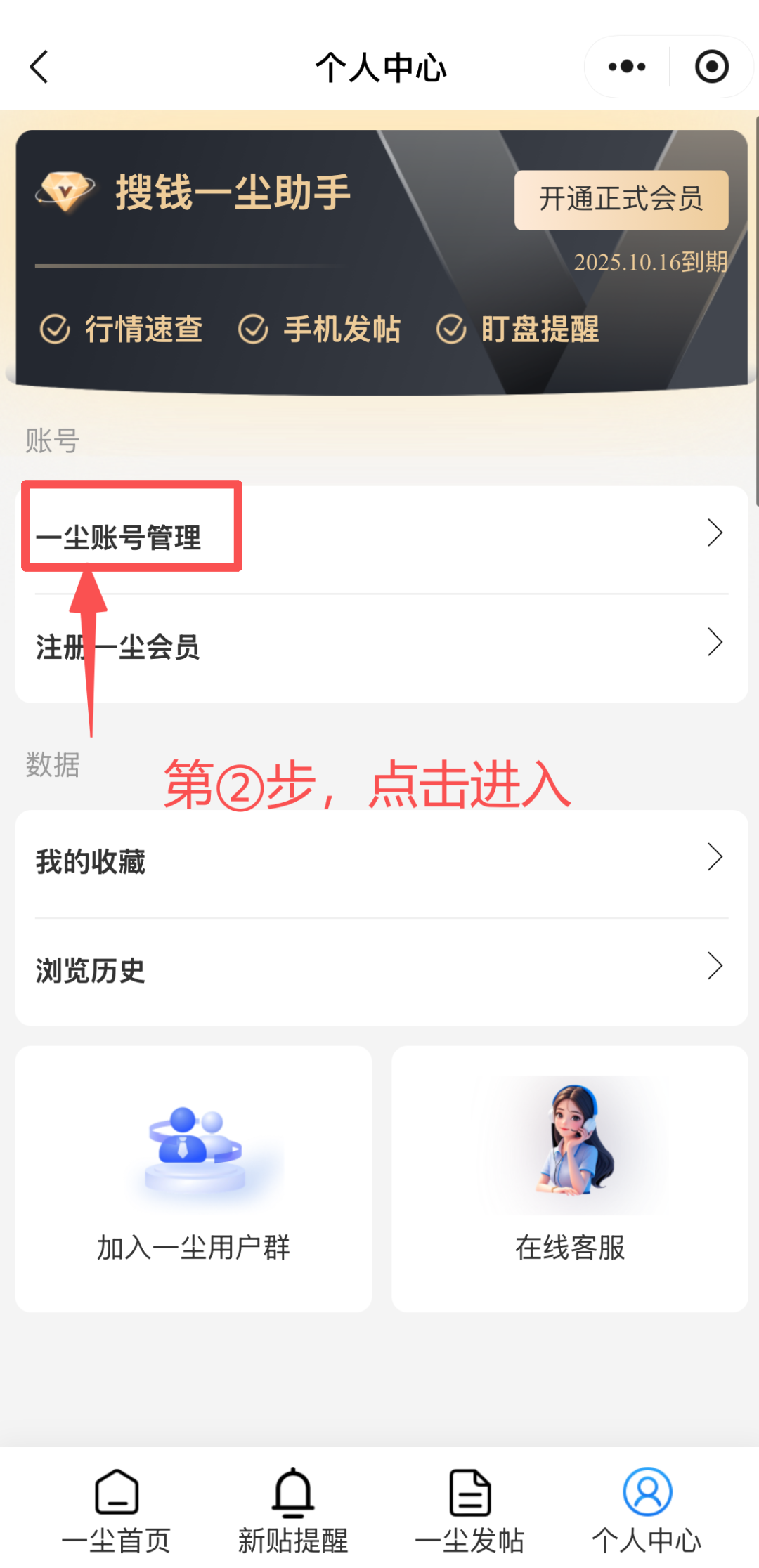The height and width of the screenshot is (1568, 759).
Task: Go back using the top-left arrow
Action: point(39,67)
